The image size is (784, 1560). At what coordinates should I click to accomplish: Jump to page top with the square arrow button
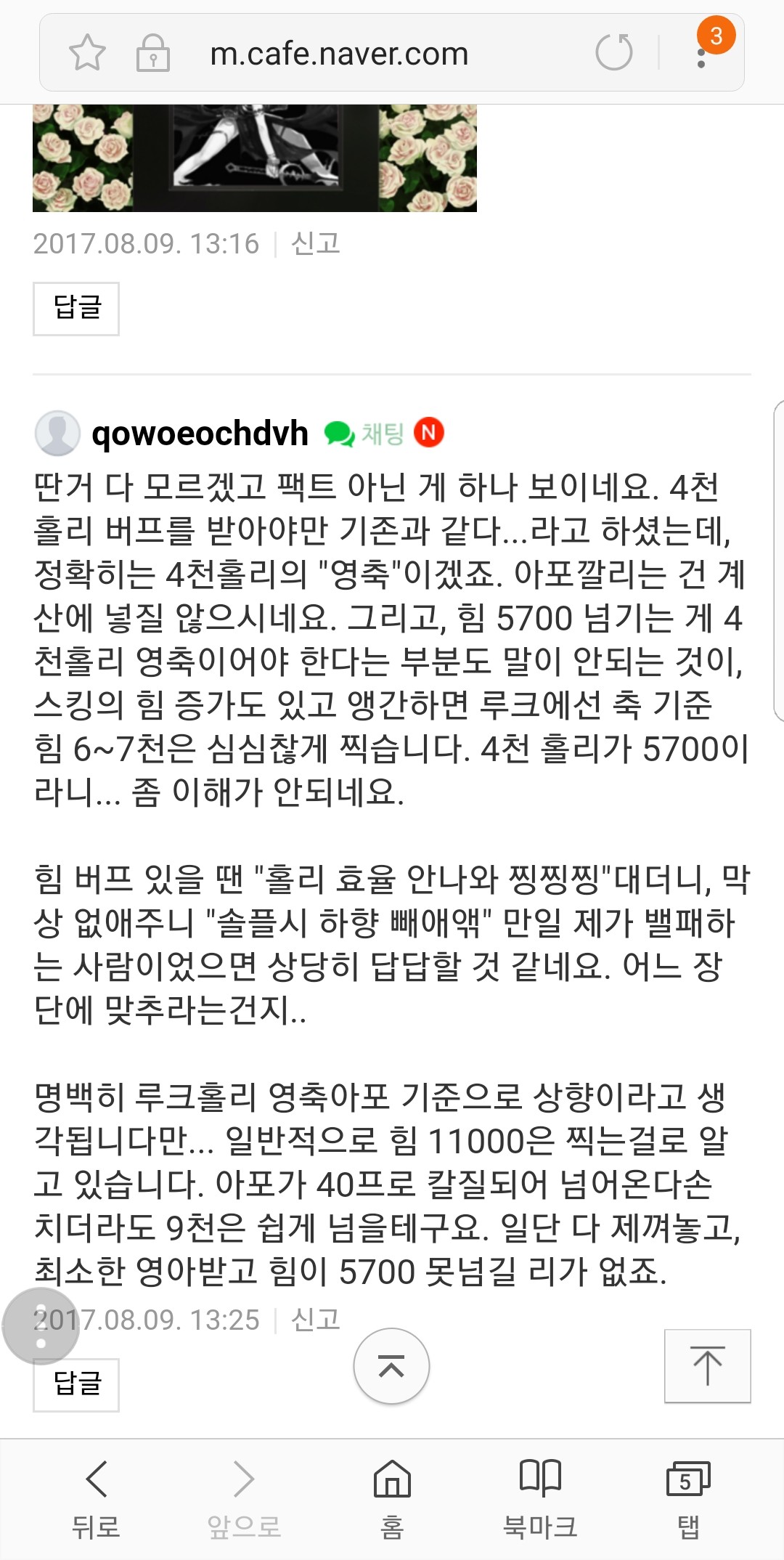click(x=707, y=1366)
